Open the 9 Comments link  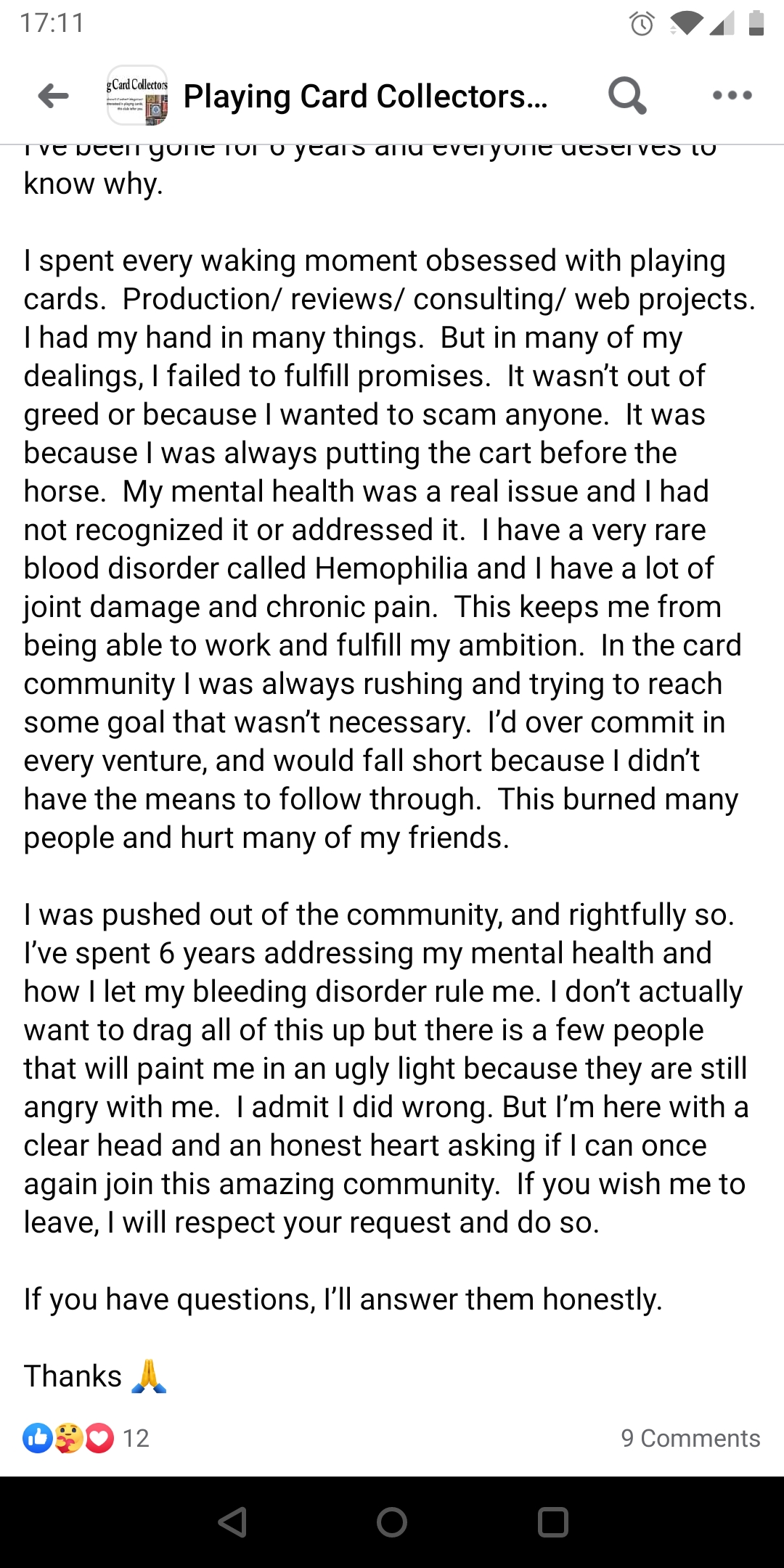[x=690, y=1438]
